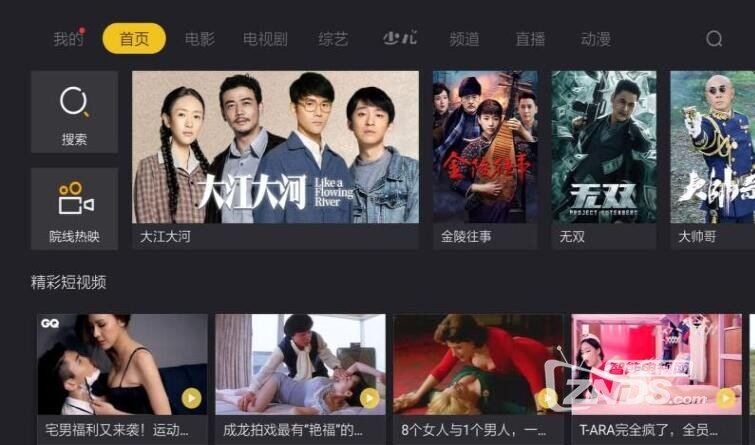
Task: Open the search icon in top bar
Action: tap(714, 39)
